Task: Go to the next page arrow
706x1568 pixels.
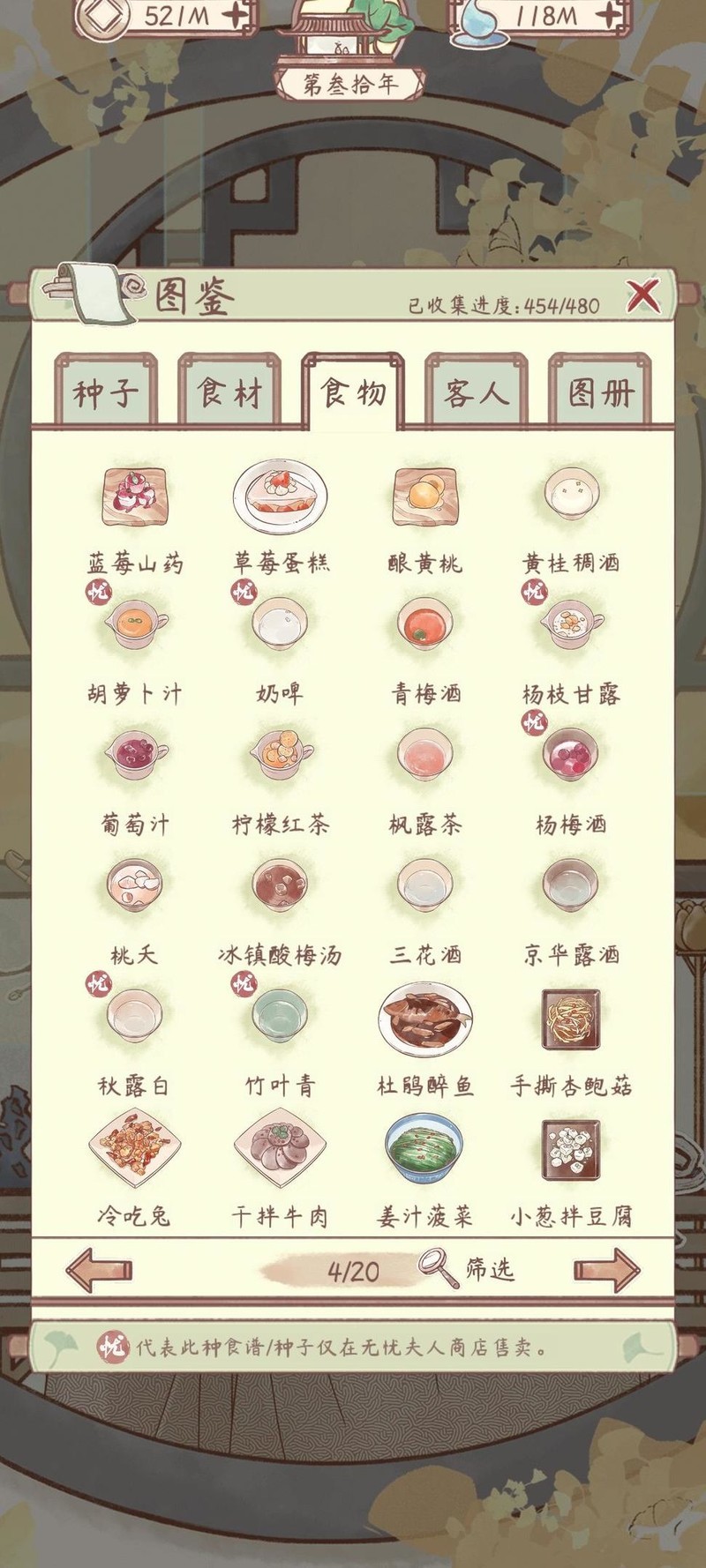Action: click(x=607, y=1270)
